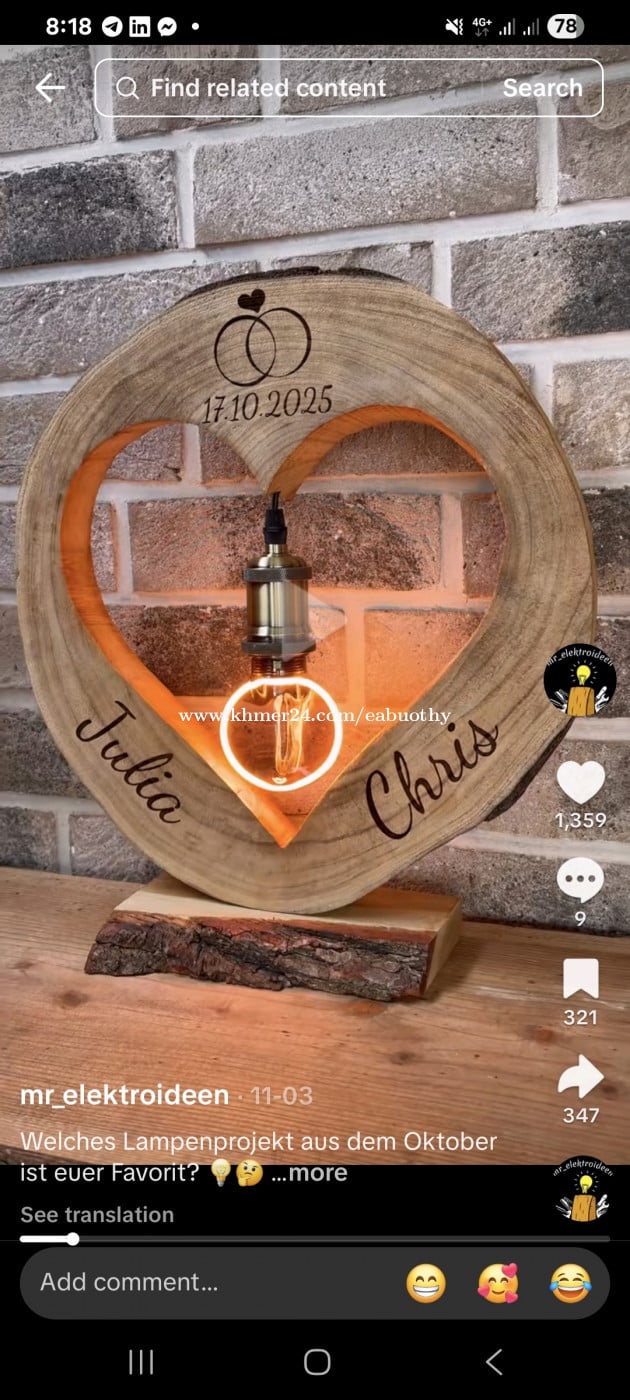The image size is (630, 1400).
Task: Open recent apps from the navigation bar
Action: coord(141,1361)
